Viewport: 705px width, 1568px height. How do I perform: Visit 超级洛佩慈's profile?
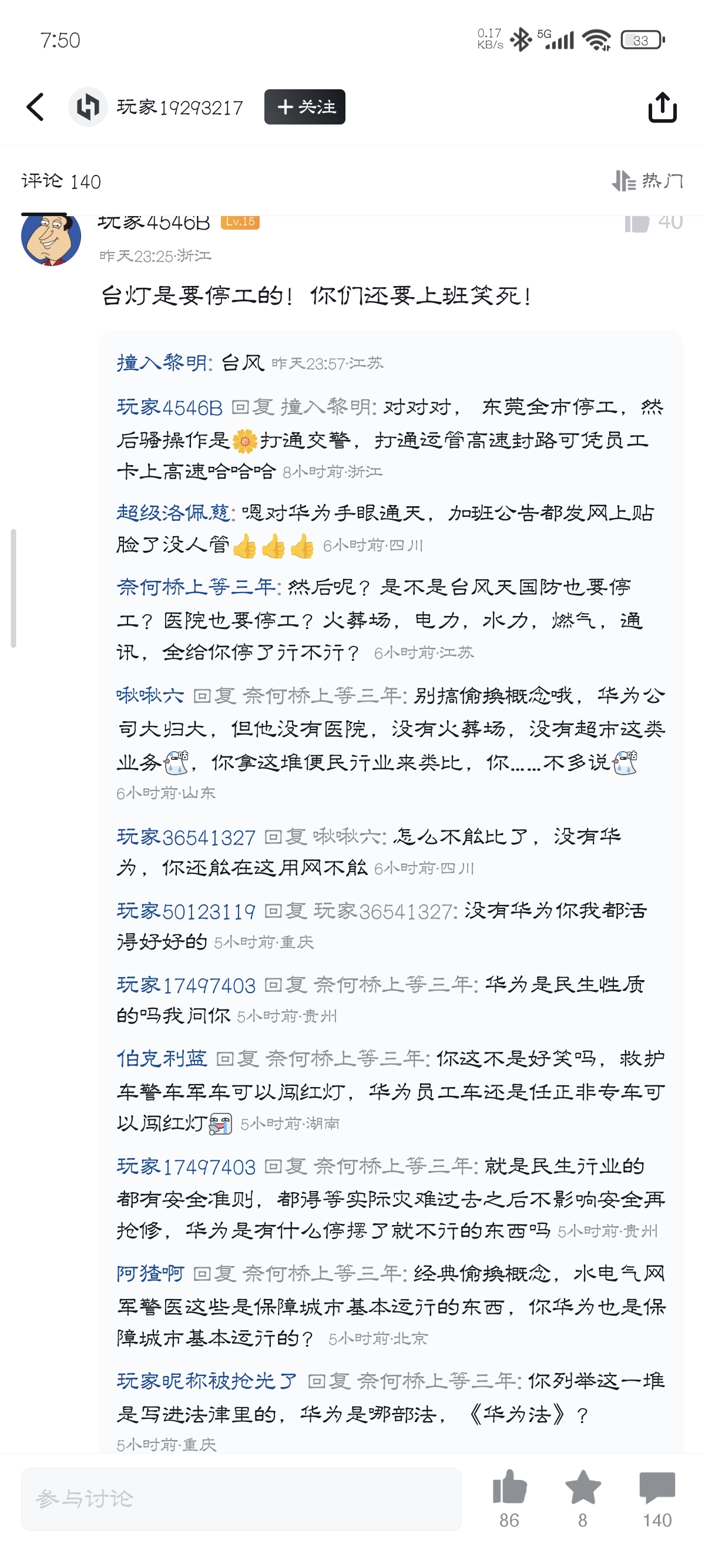(173, 513)
